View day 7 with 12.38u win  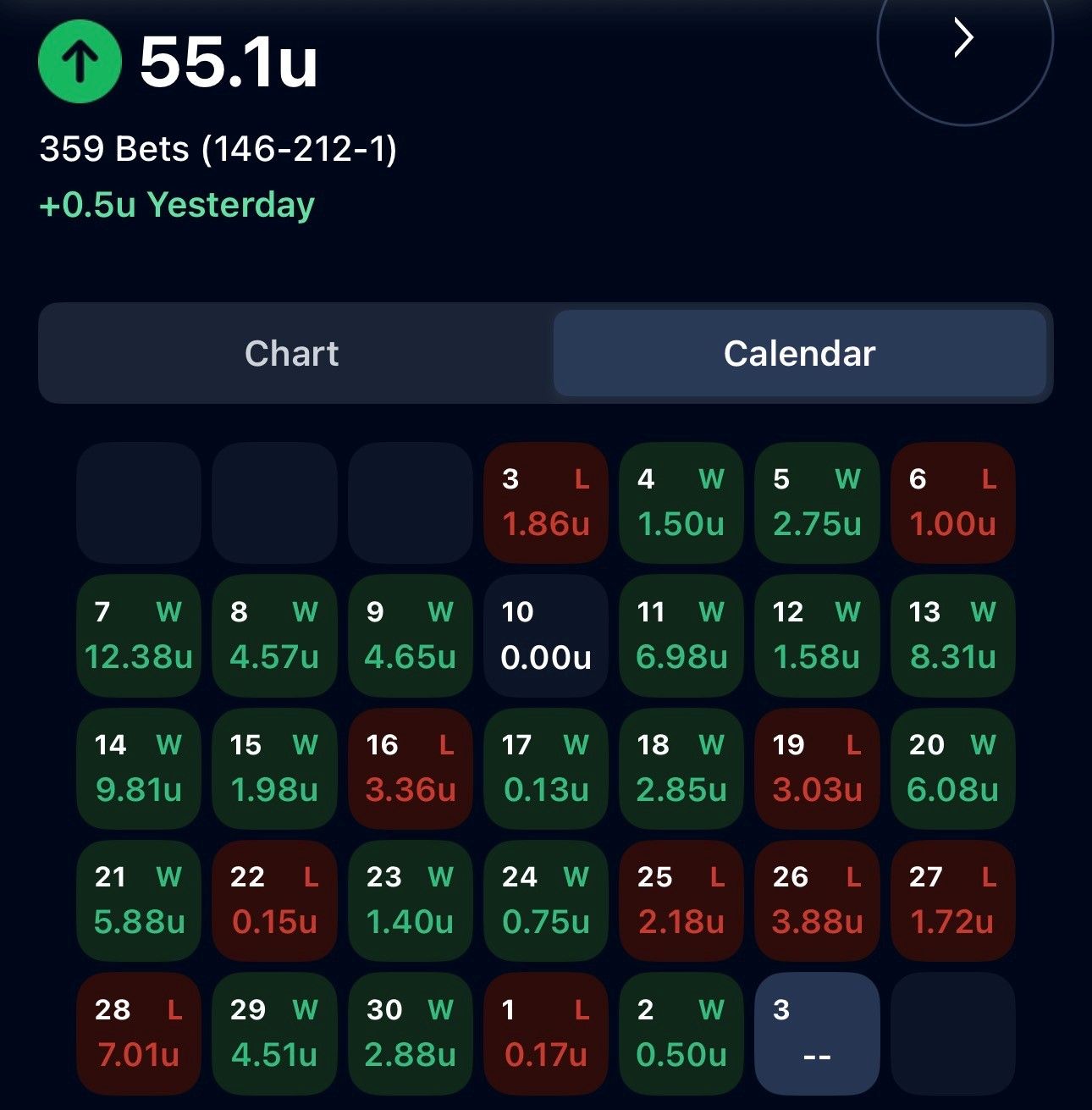tap(139, 636)
